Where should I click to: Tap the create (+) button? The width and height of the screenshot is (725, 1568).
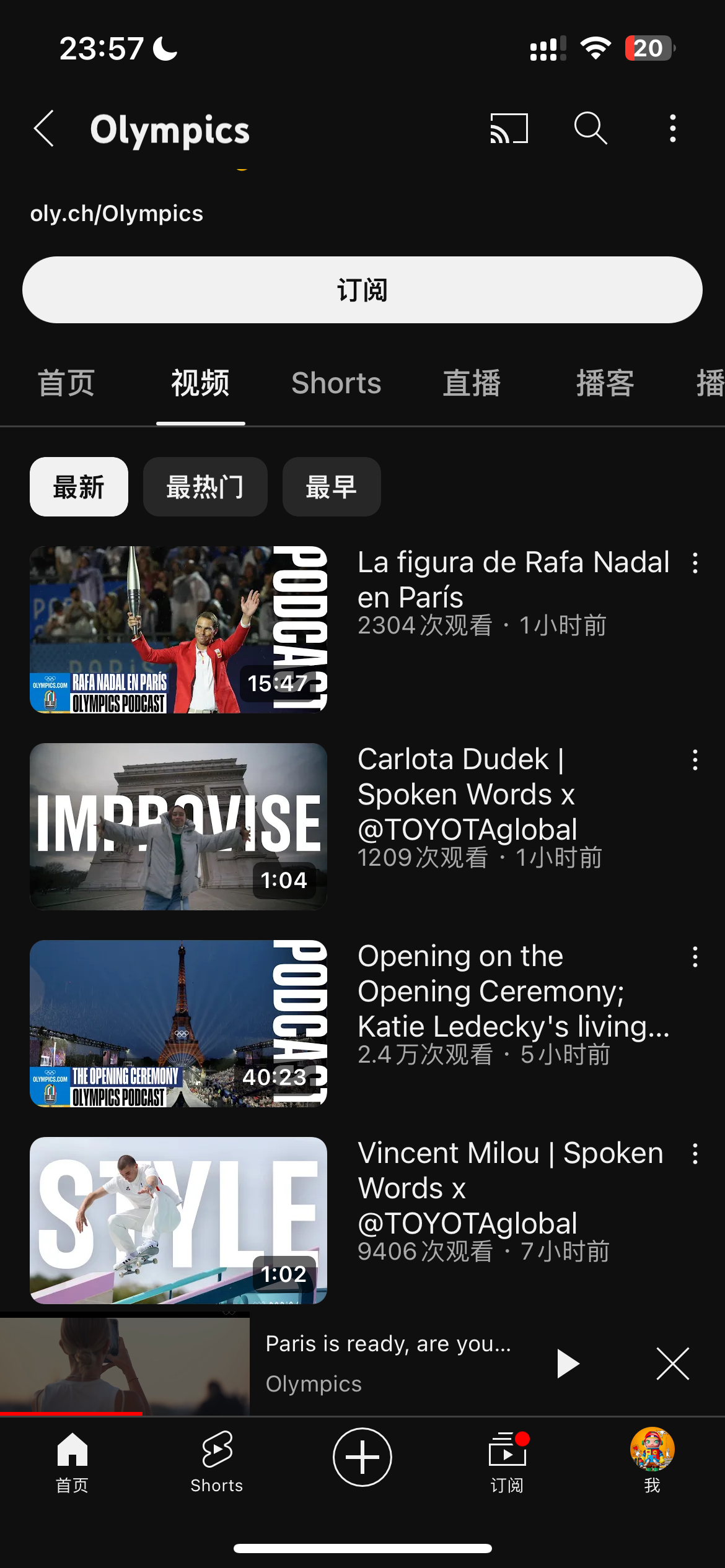(362, 1457)
